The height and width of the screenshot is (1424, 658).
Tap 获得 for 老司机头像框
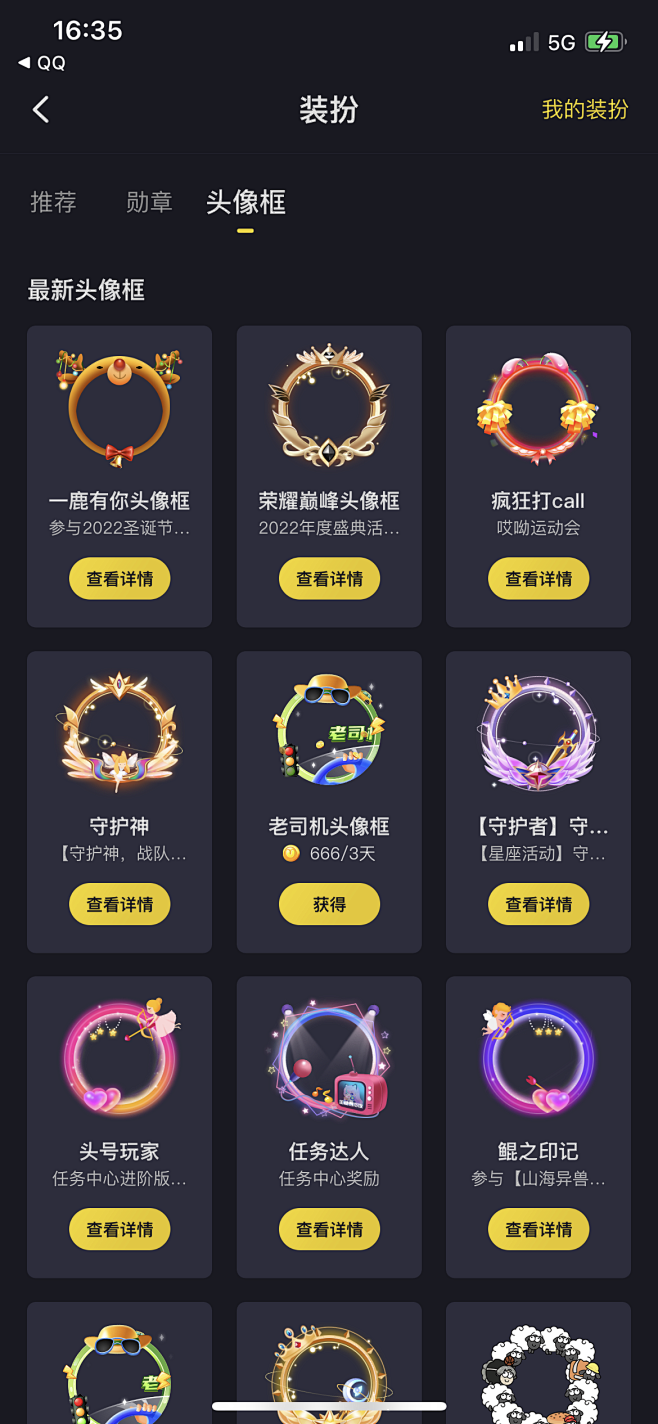(329, 904)
